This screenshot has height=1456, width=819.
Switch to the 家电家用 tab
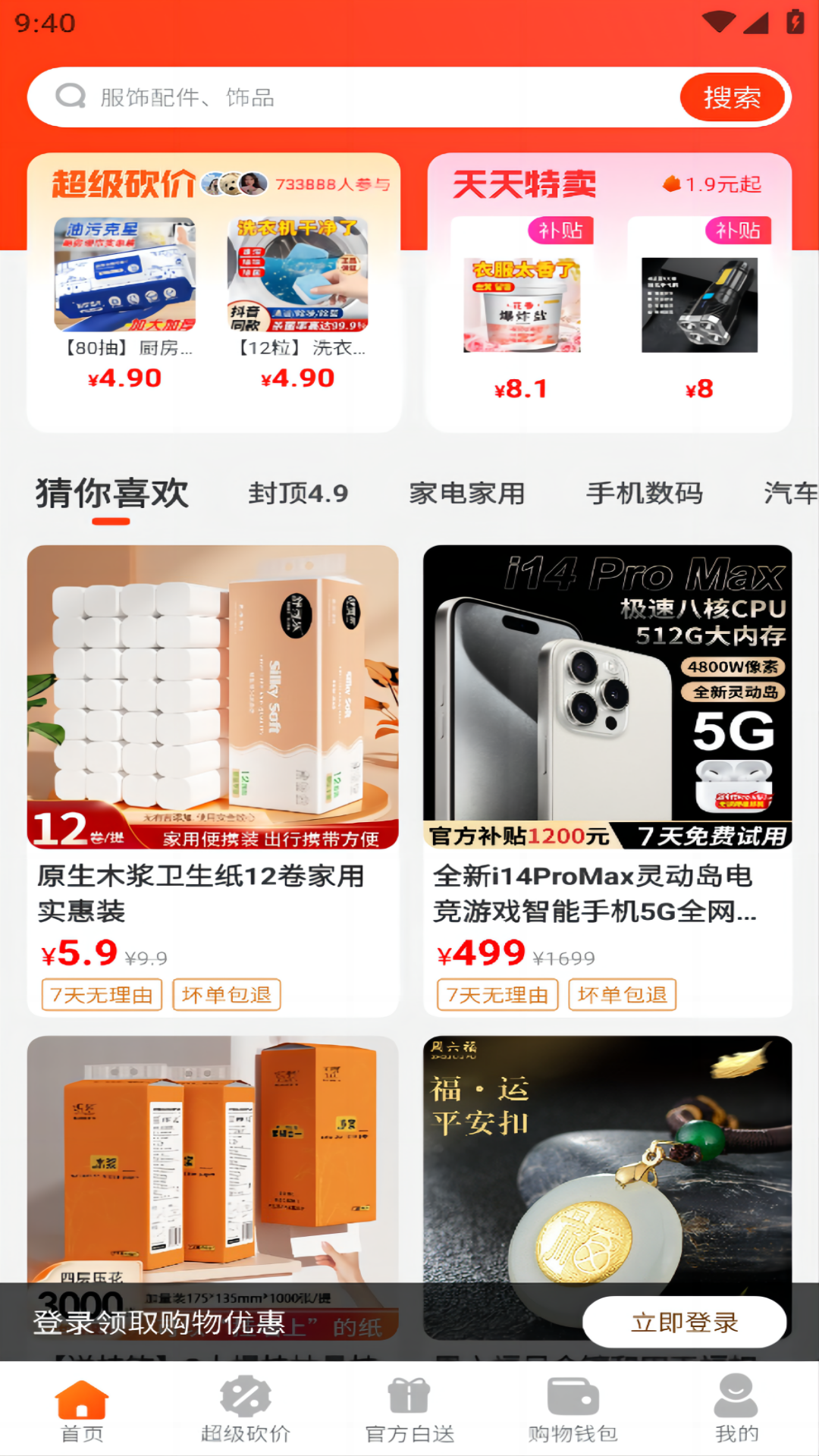coord(467,494)
